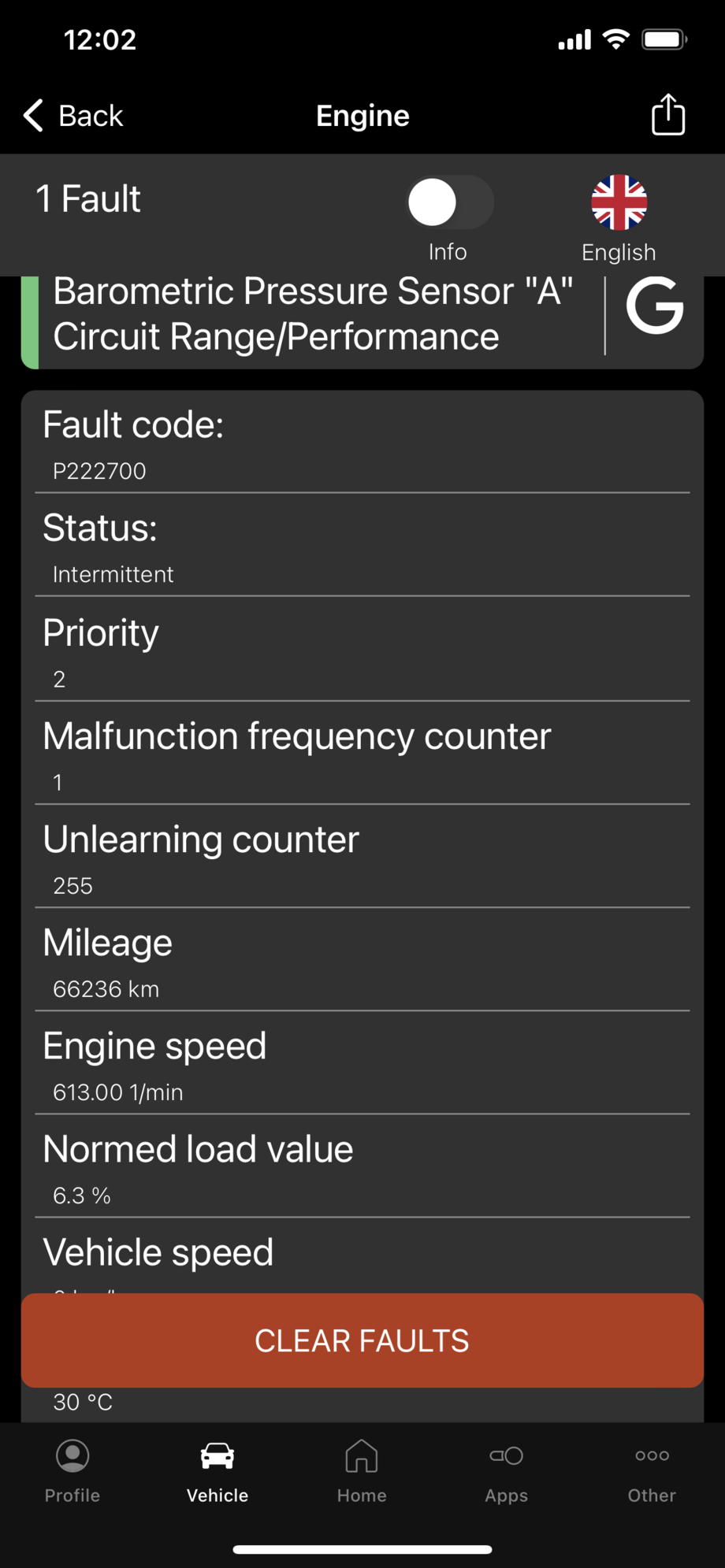Expand the Barometric Pressure Sensor fault entry
The width and height of the screenshot is (725, 1568).
315,313
